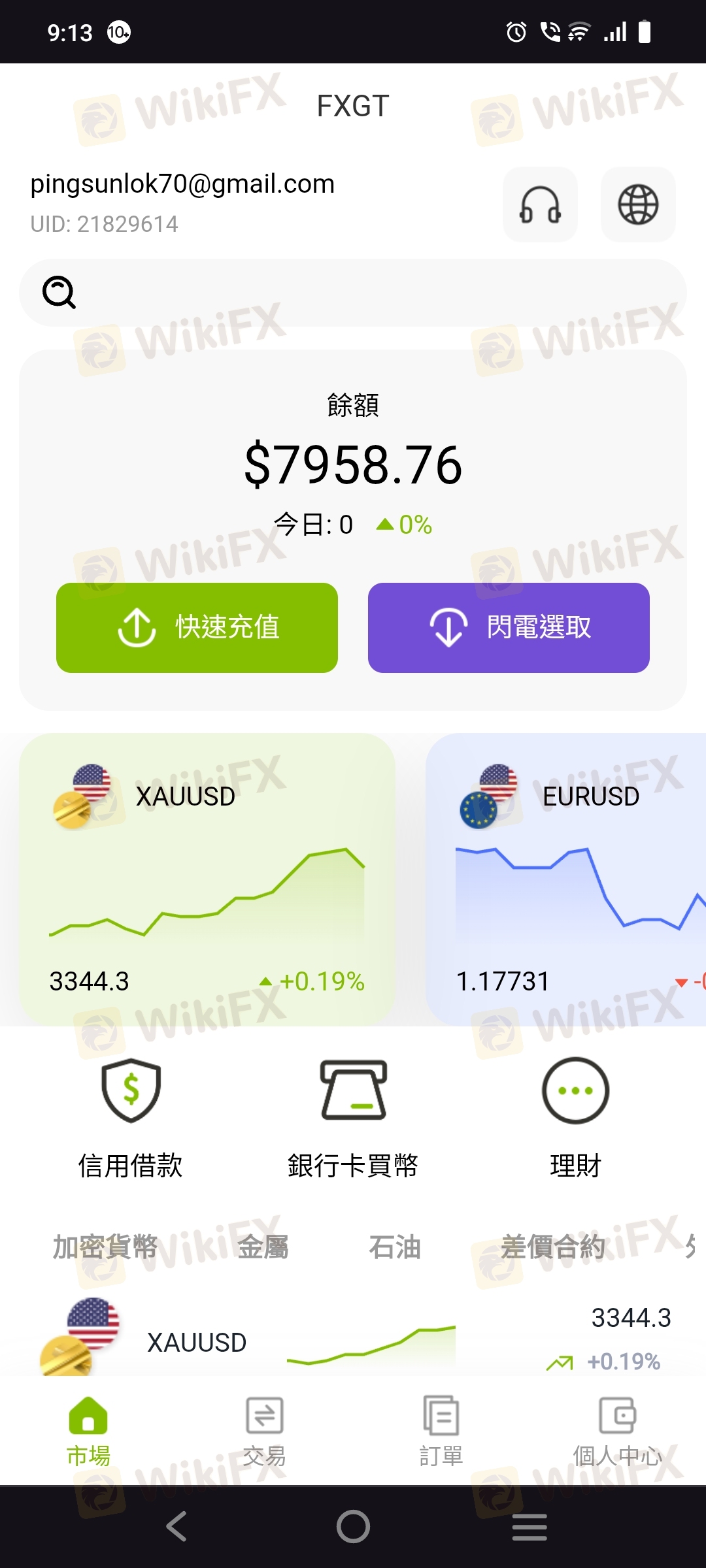Open customer support headset icon
The width and height of the screenshot is (706, 1568).
click(540, 204)
